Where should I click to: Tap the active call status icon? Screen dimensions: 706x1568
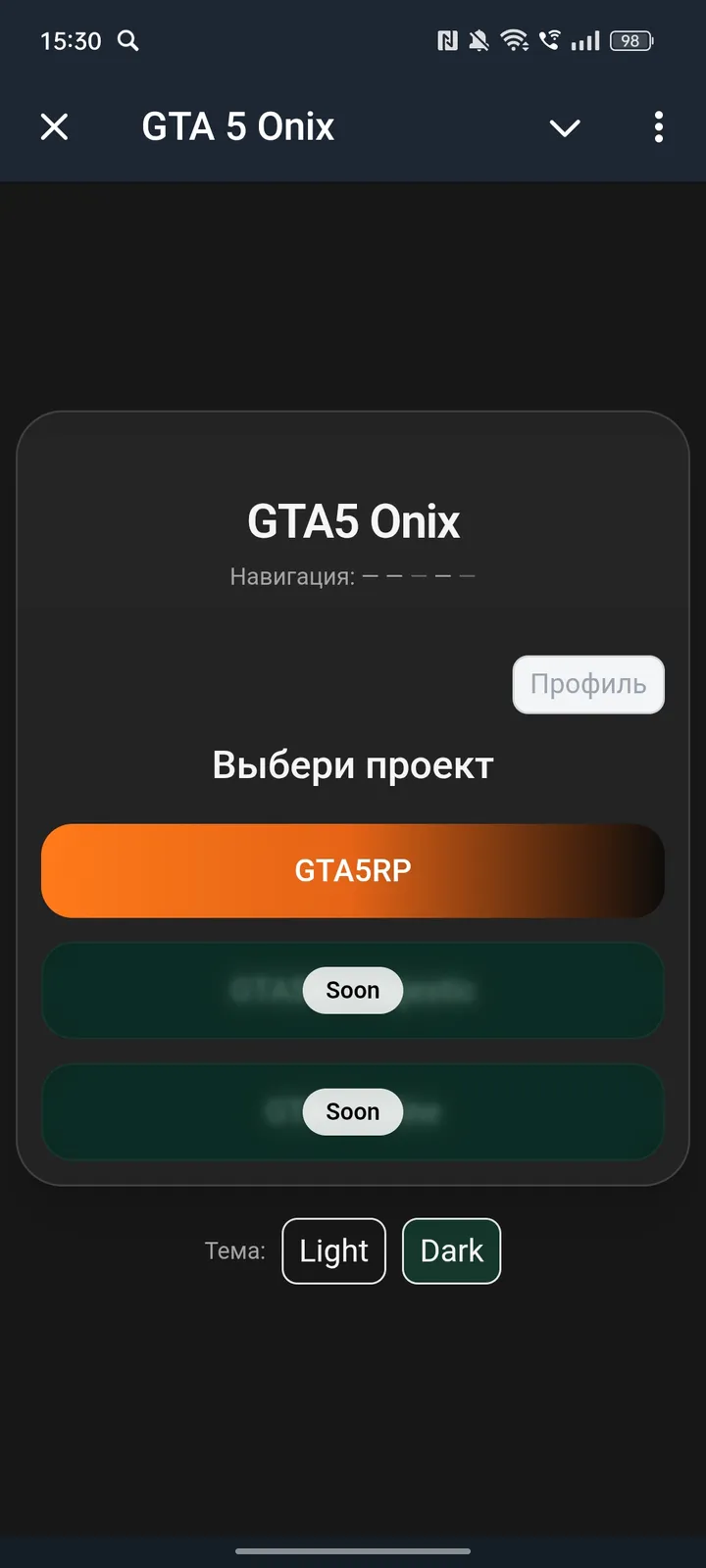click(550, 40)
